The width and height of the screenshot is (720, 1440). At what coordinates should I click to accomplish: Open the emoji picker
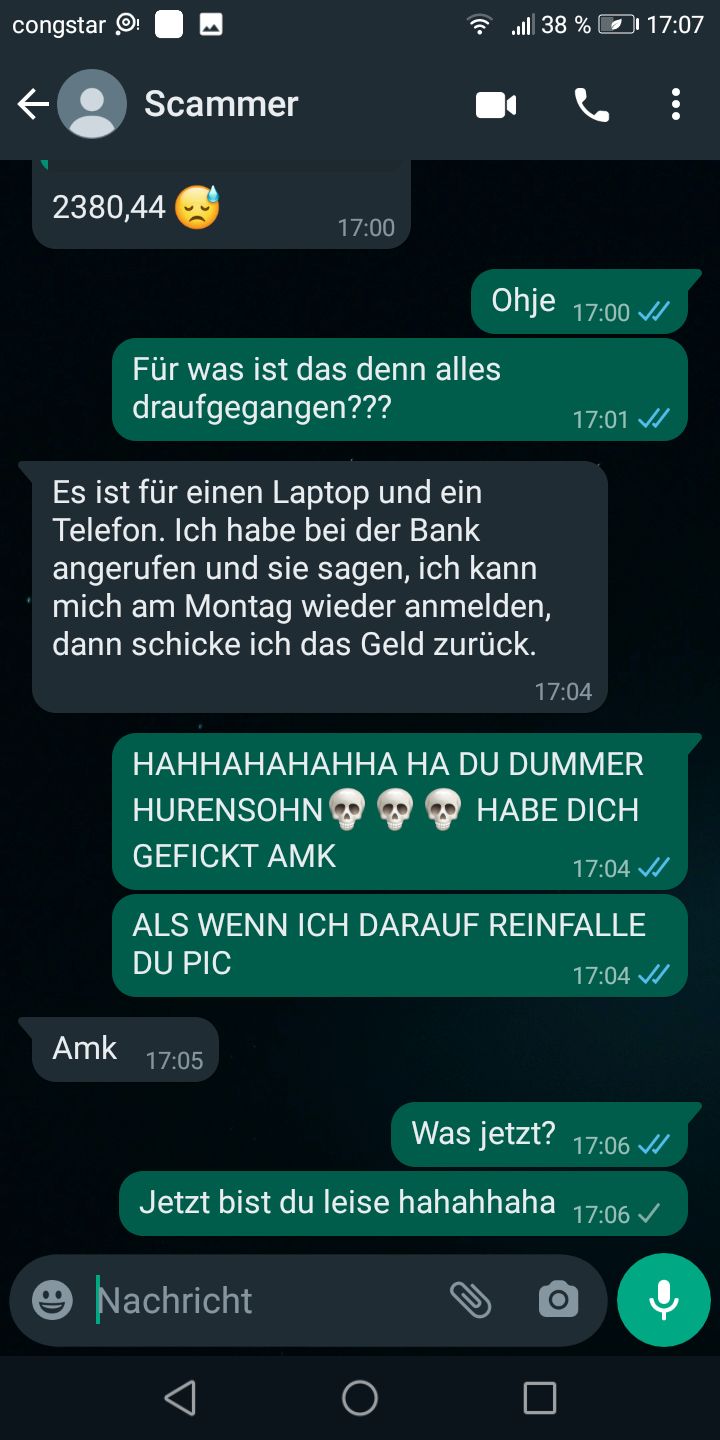click(x=52, y=1300)
